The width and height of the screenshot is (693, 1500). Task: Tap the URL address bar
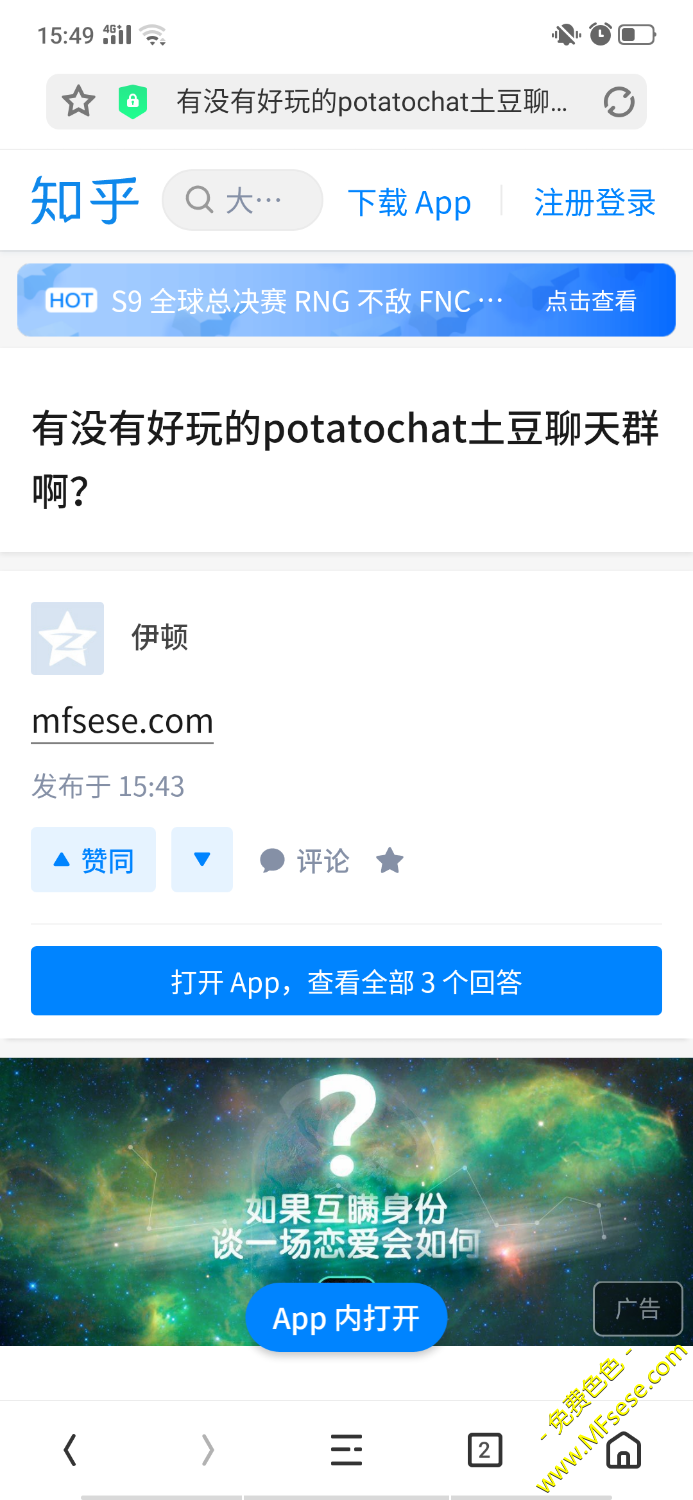point(370,101)
